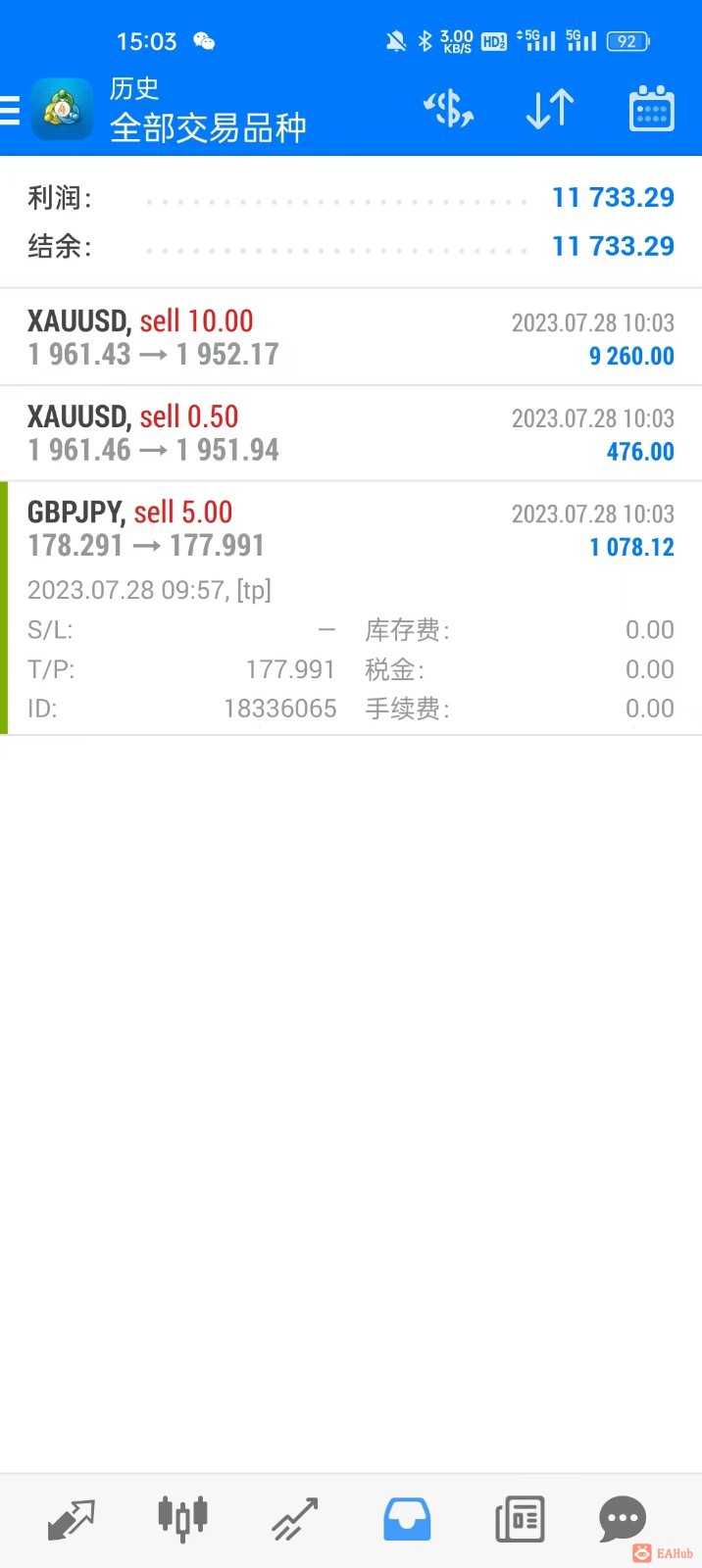Switch to the Quotes tab
This screenshot has height=1568, width=702.
[x=71, y=1520]
